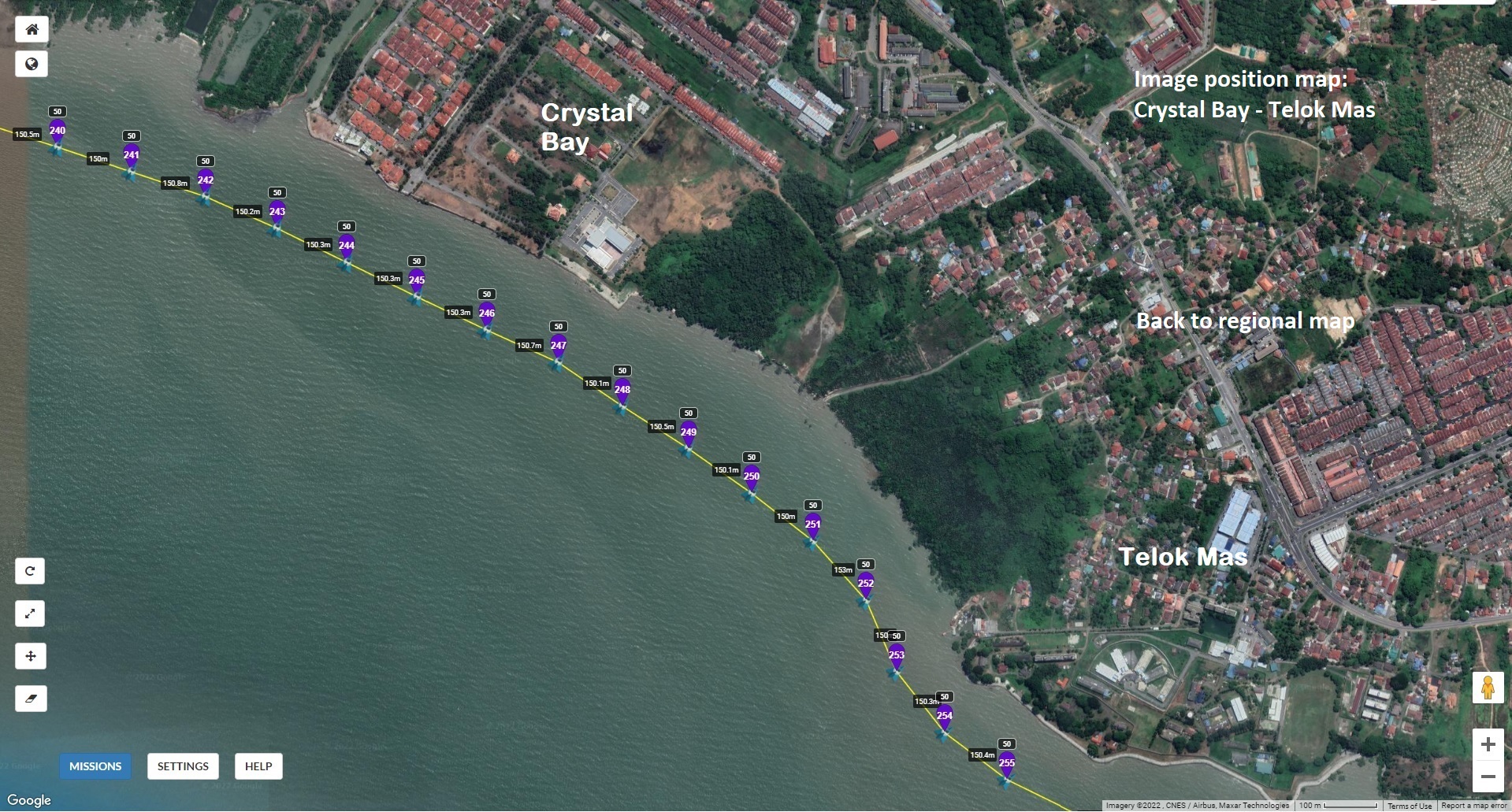The height and width of the screenshot is (812, 1512).
Task: Select waypoint marker 251
Action: (813, 526)
